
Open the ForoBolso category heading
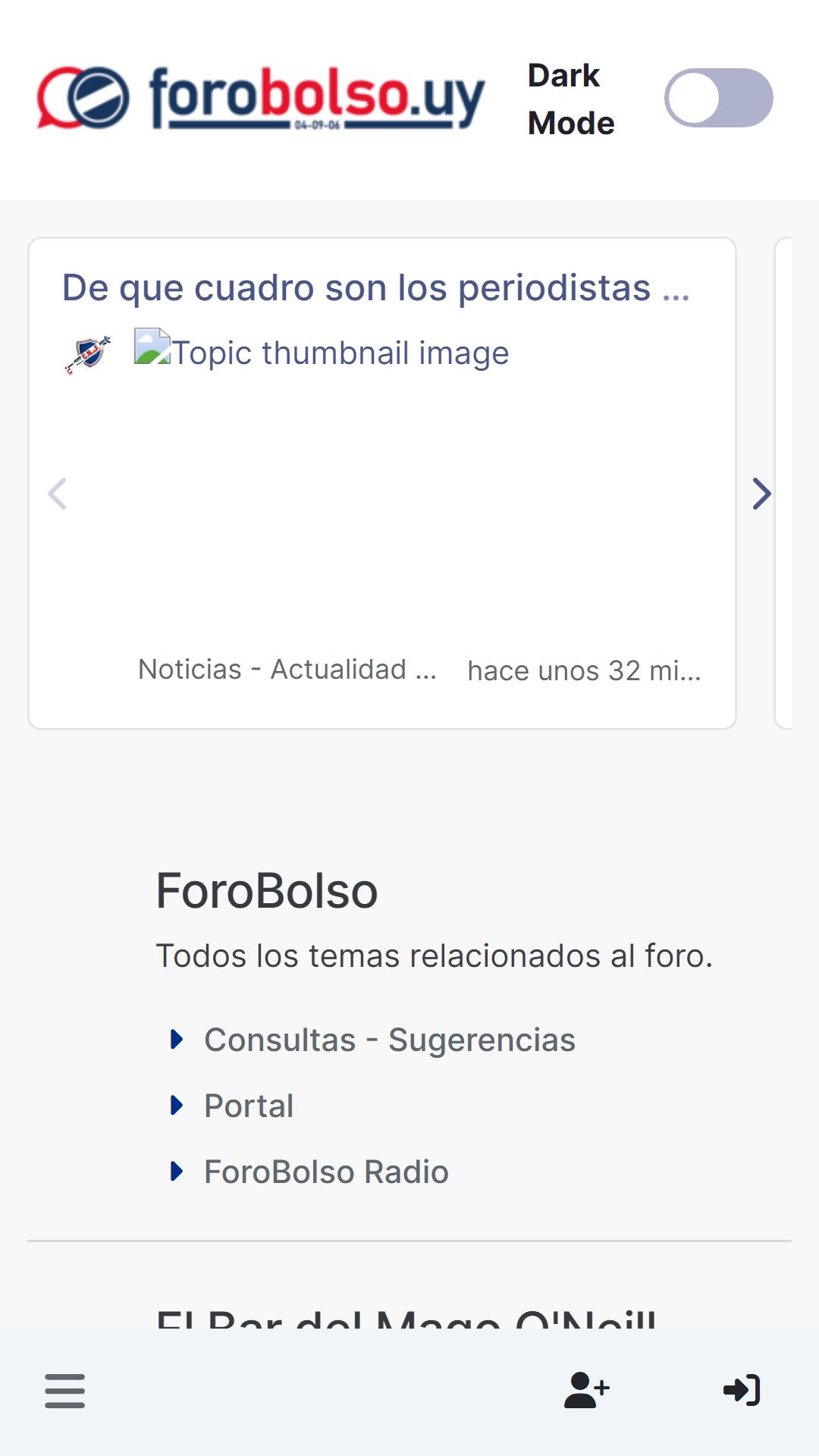pyautogui.click(x=267, y=890)
